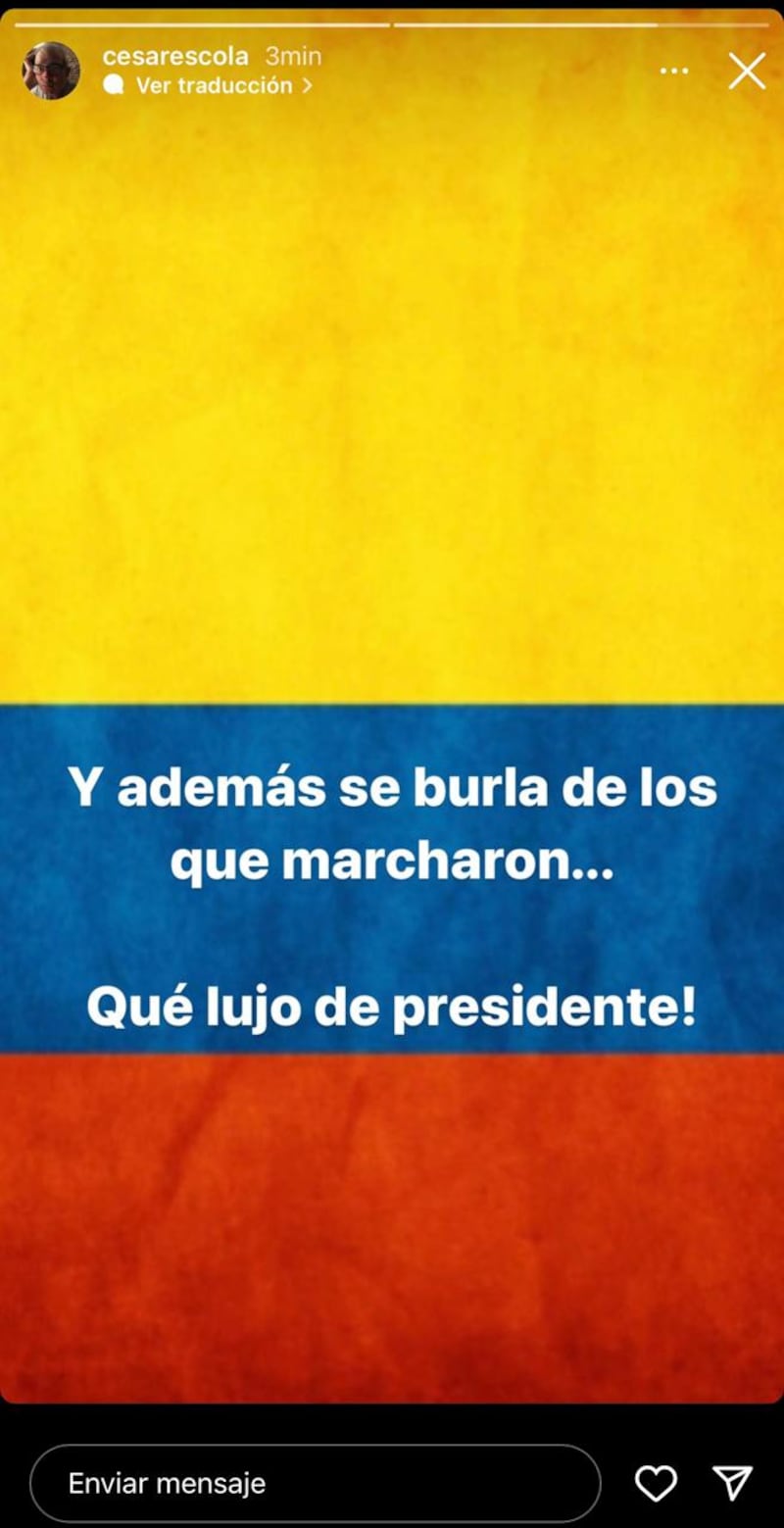Tap the cesarescola username
Image resolution: width=784 pixels, height=1528 pixels.
[175, 57]
